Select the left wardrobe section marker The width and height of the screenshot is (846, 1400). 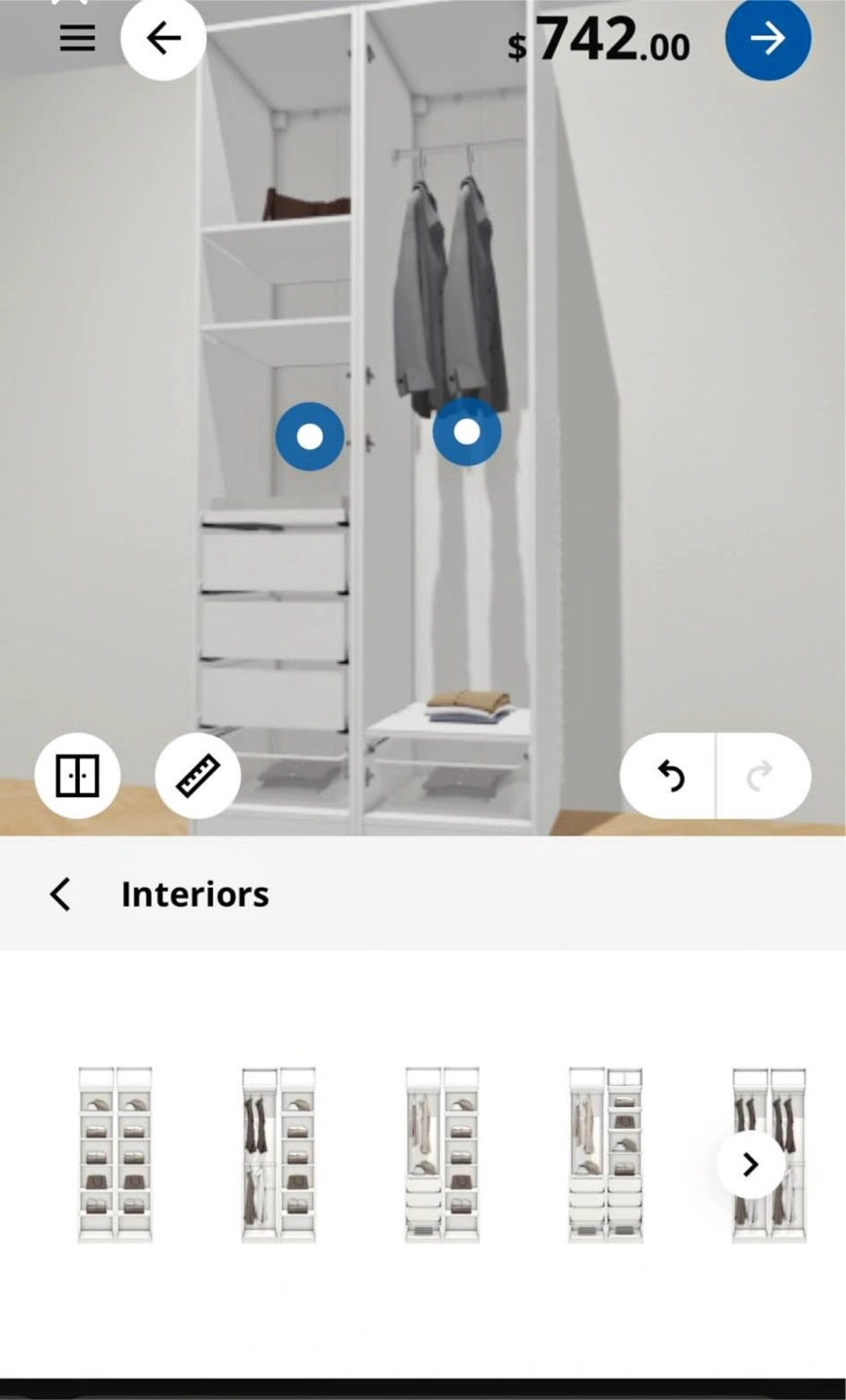310,437
